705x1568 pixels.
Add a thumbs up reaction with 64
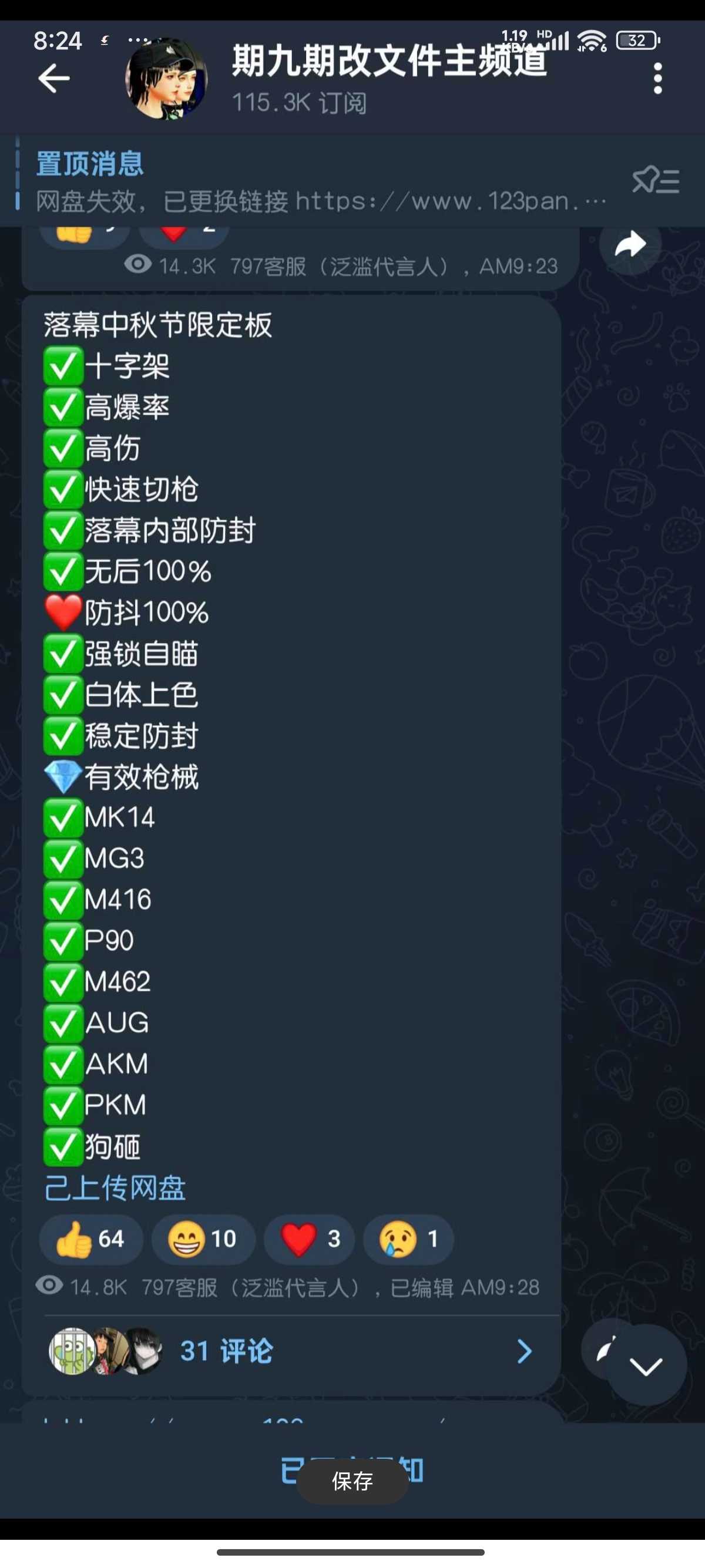[90, 1239]
